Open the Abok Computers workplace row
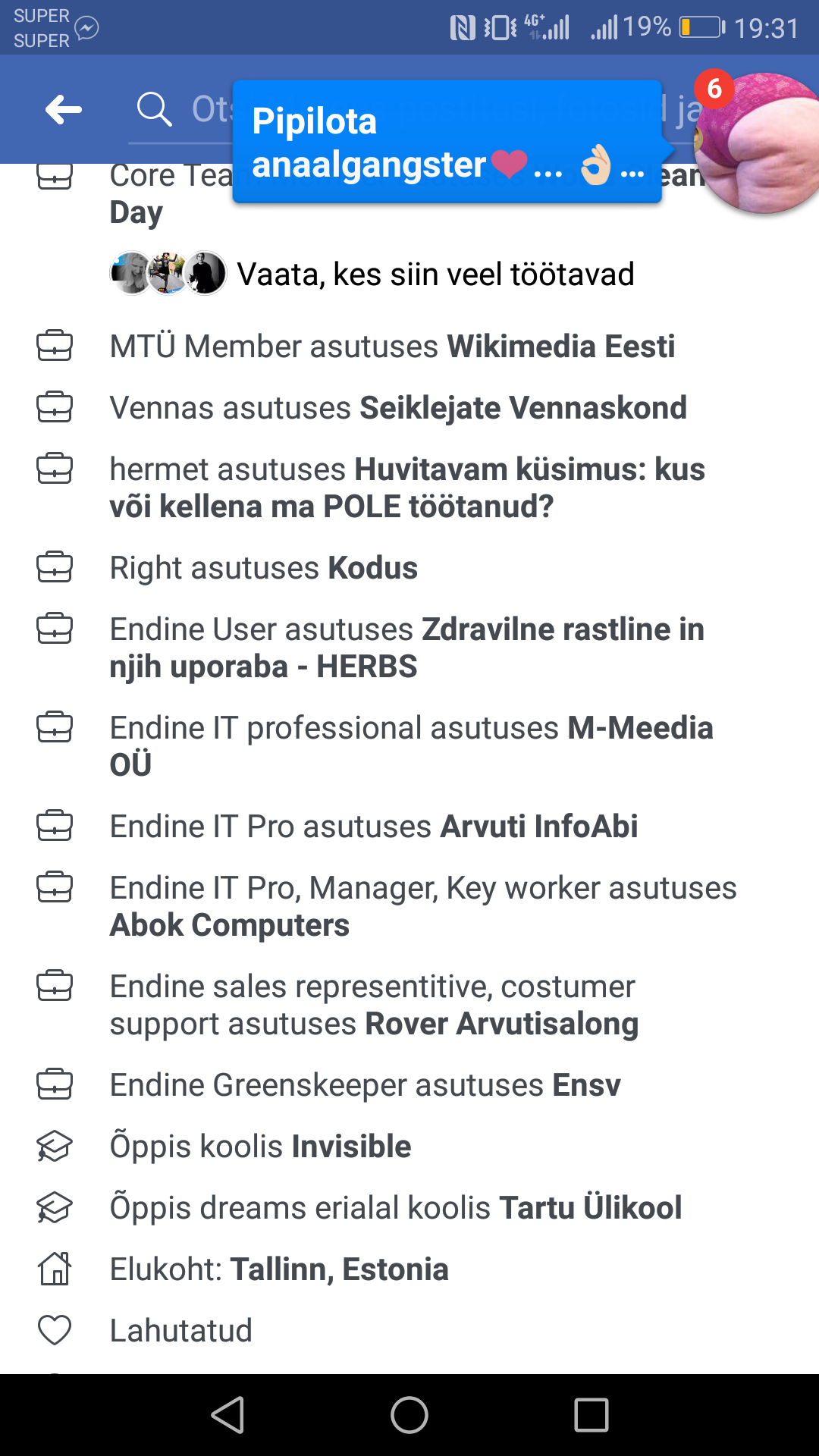Image resolution: width=819 pixels, height=1456 pixels. pos(409,906)
